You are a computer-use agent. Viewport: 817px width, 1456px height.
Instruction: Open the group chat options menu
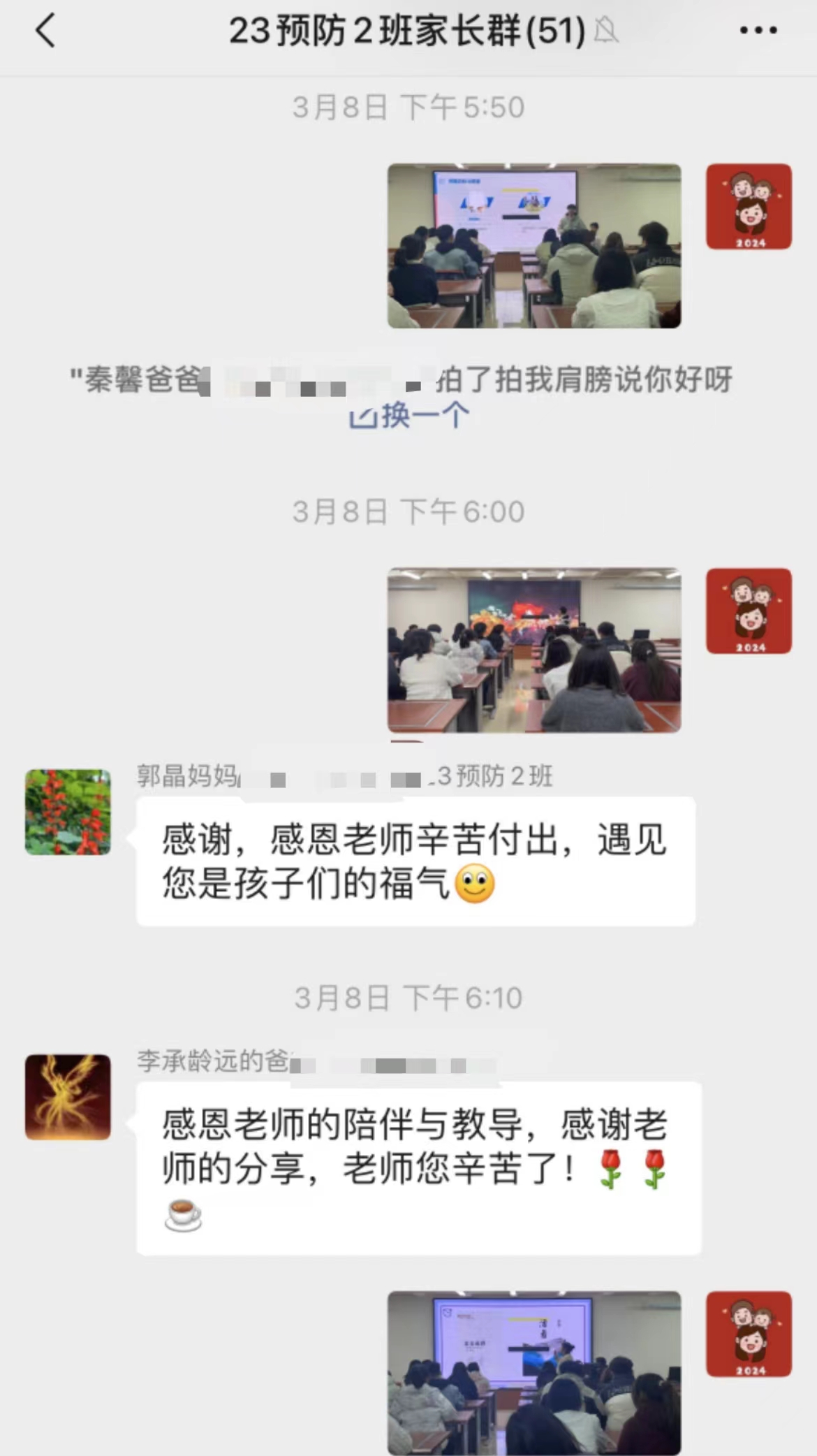(758, 30)
